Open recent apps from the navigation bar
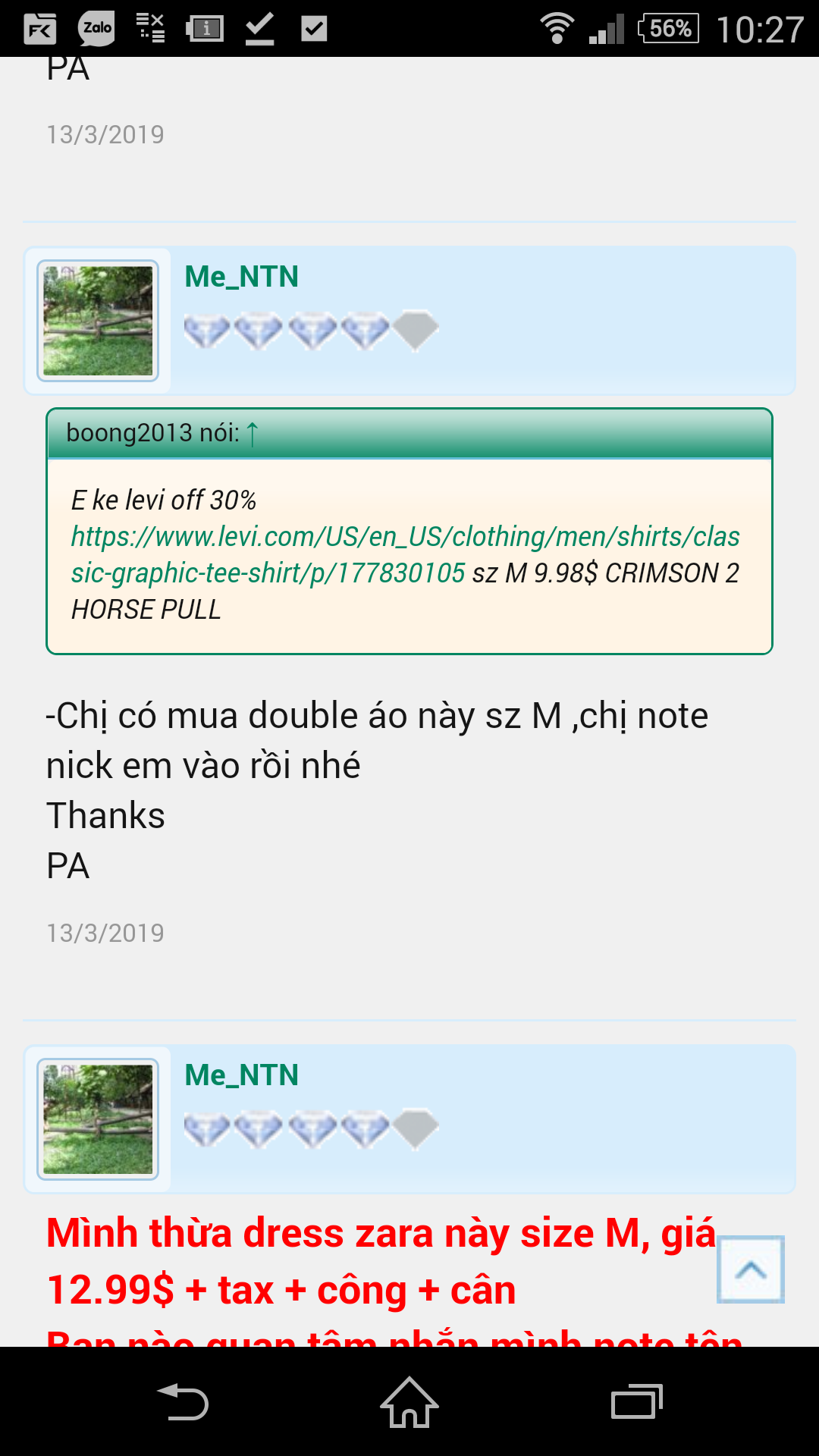Viewport: 819px width, 1456px height. (x=636, y=1401)
